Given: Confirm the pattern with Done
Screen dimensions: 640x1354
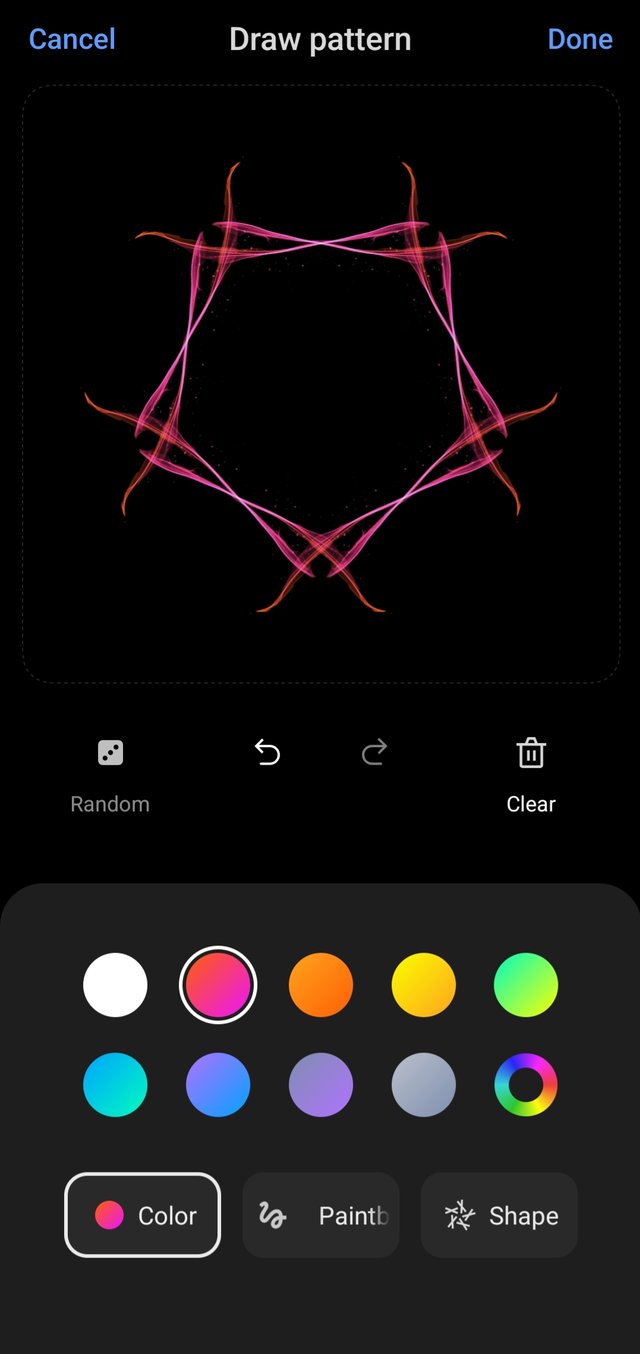Looking at the screenshot, I should click(580, 40).
